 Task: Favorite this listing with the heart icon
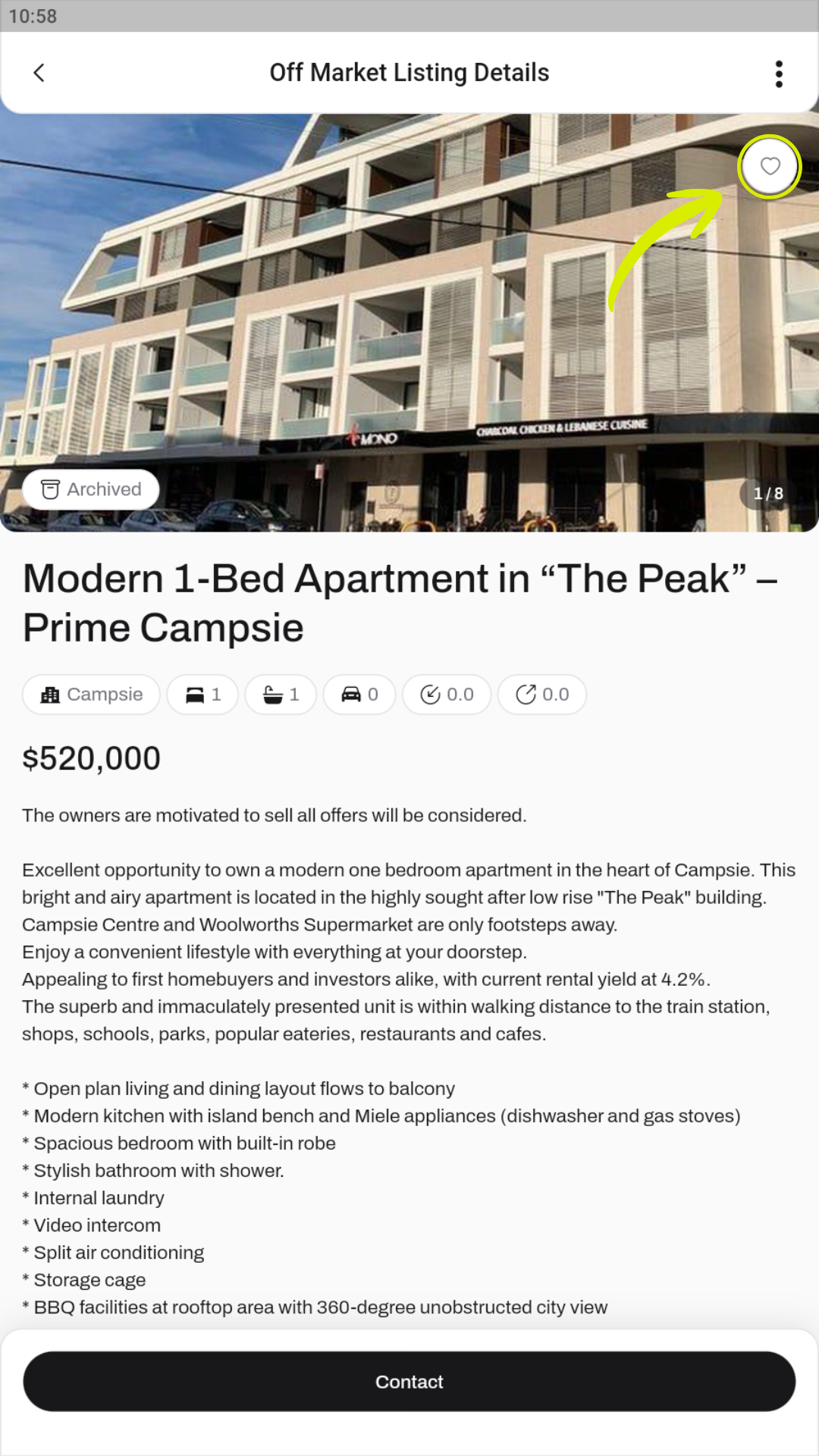coord(770,166)
